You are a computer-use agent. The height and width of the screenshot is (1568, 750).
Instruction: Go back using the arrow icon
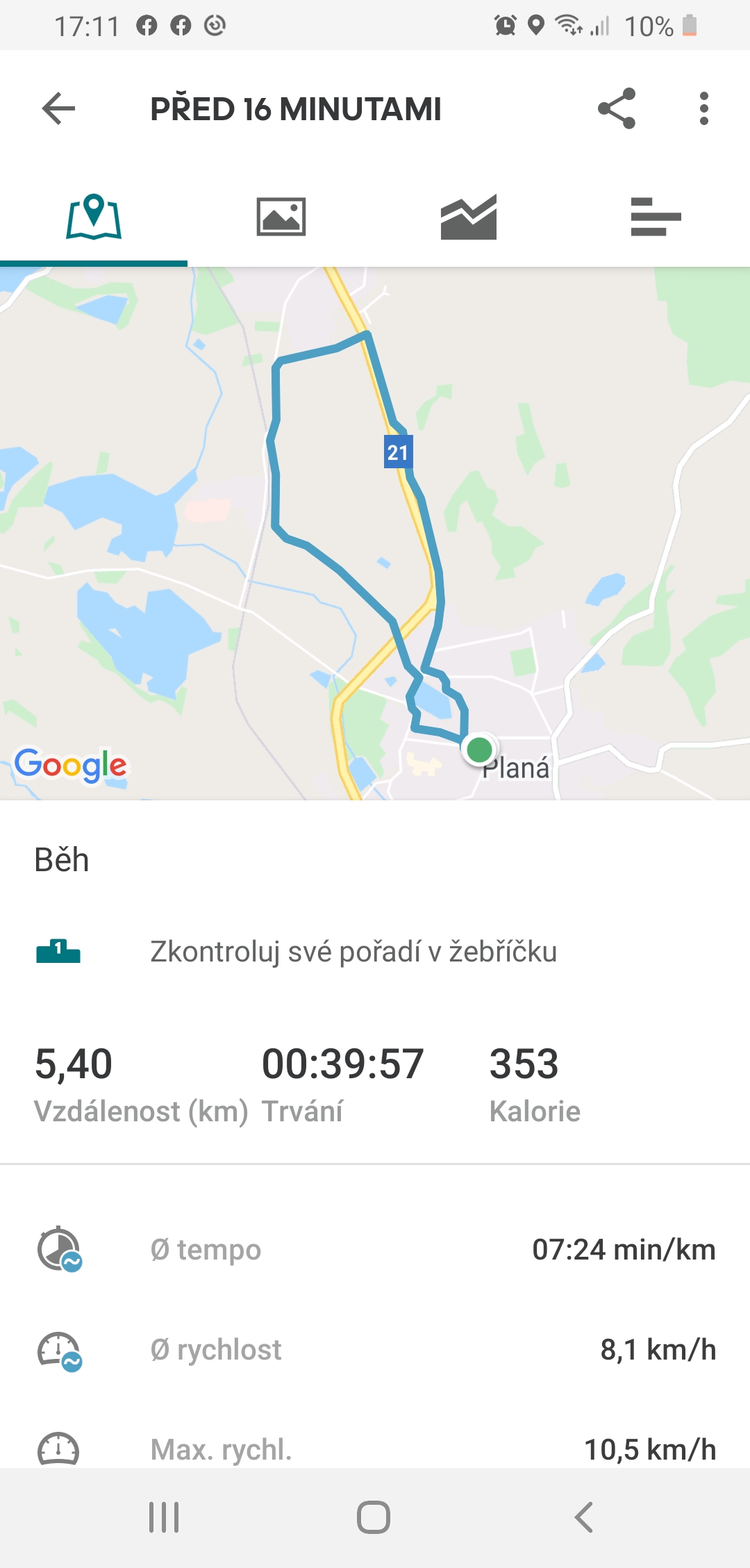(x=58, y=109)
